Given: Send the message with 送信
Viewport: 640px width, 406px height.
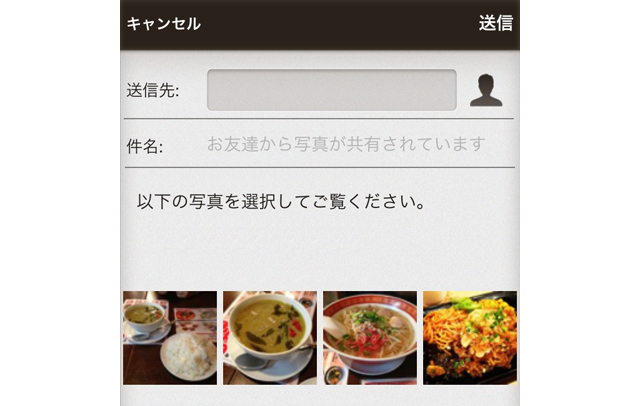Looking at the screenshot, I should click(x=495, y=24).
